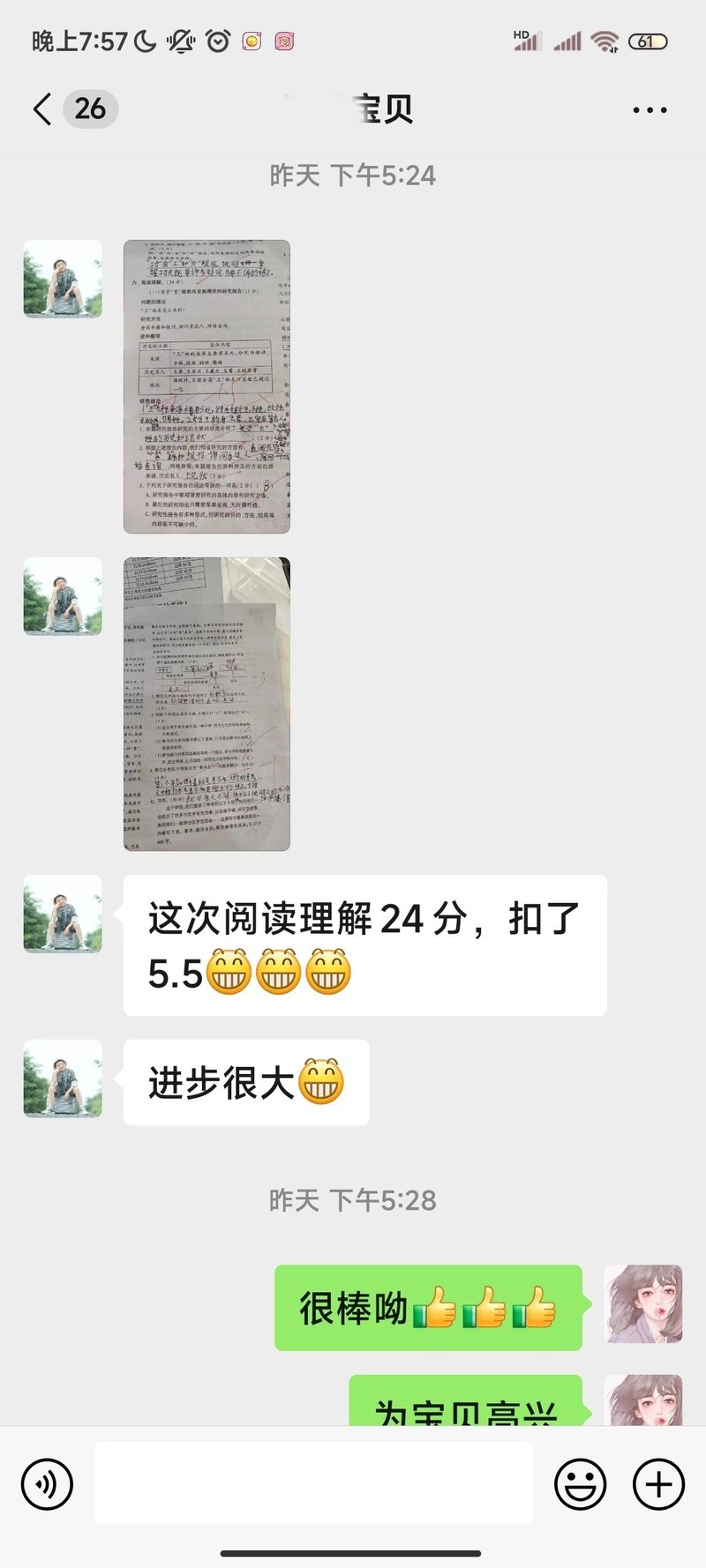Tap the sender's avatar beside 进步很大
Viewport: 706px width, 1568px height.
tap(63, 1079)
